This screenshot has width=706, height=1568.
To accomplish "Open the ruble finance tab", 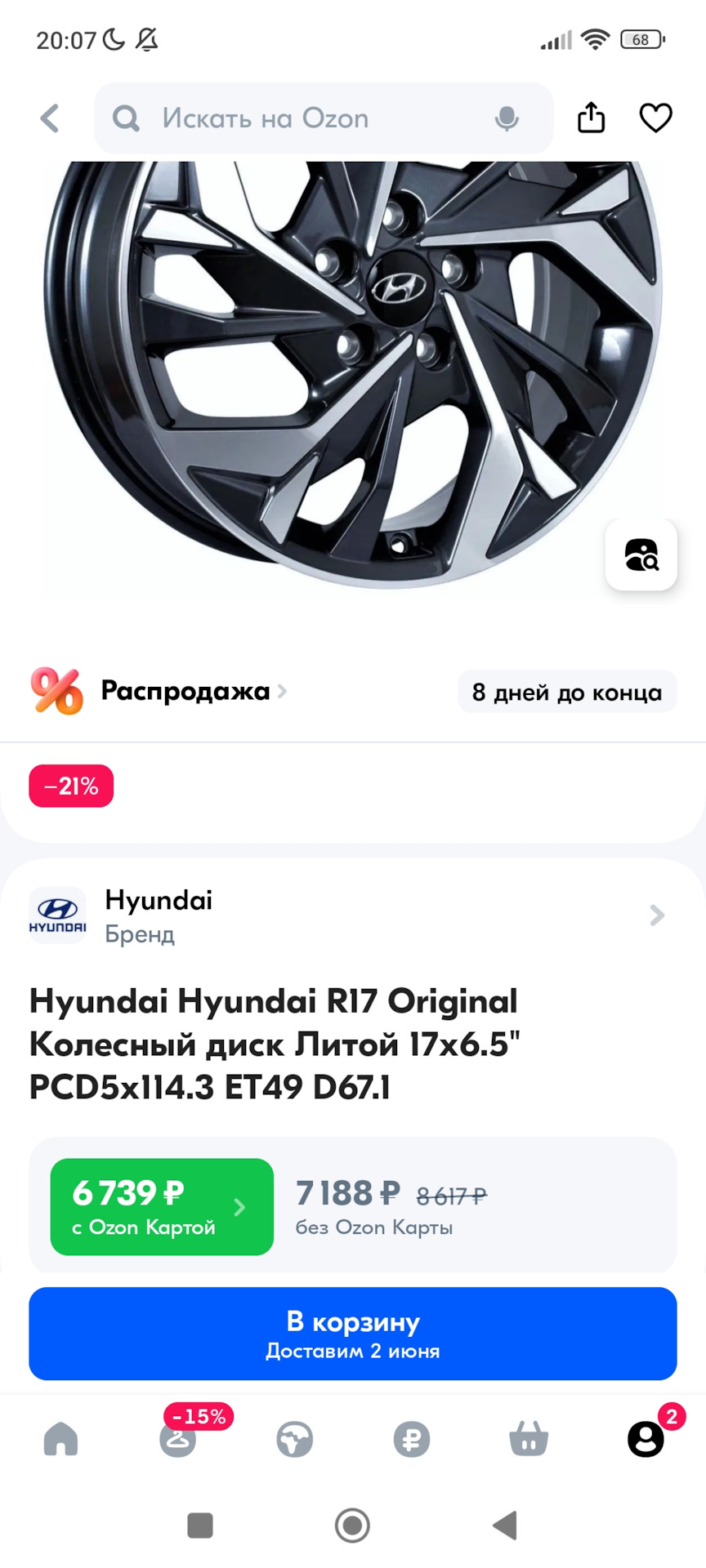I will click(x=412, y=1439).
